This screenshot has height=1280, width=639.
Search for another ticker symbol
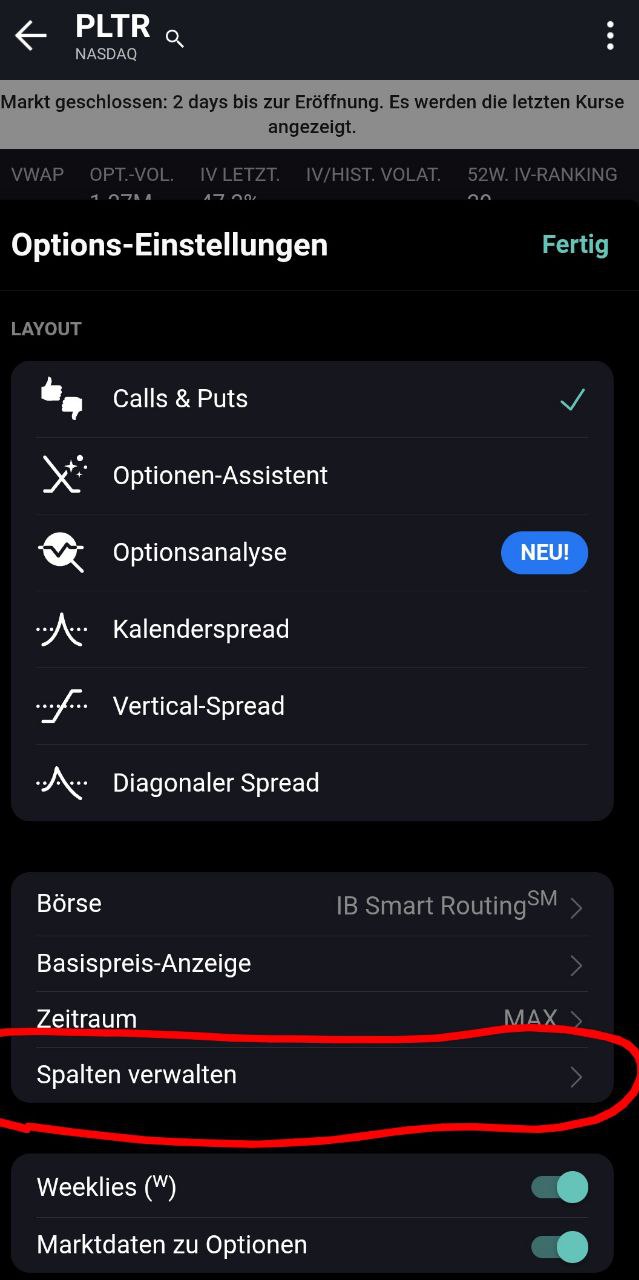(x=175, y=39)
